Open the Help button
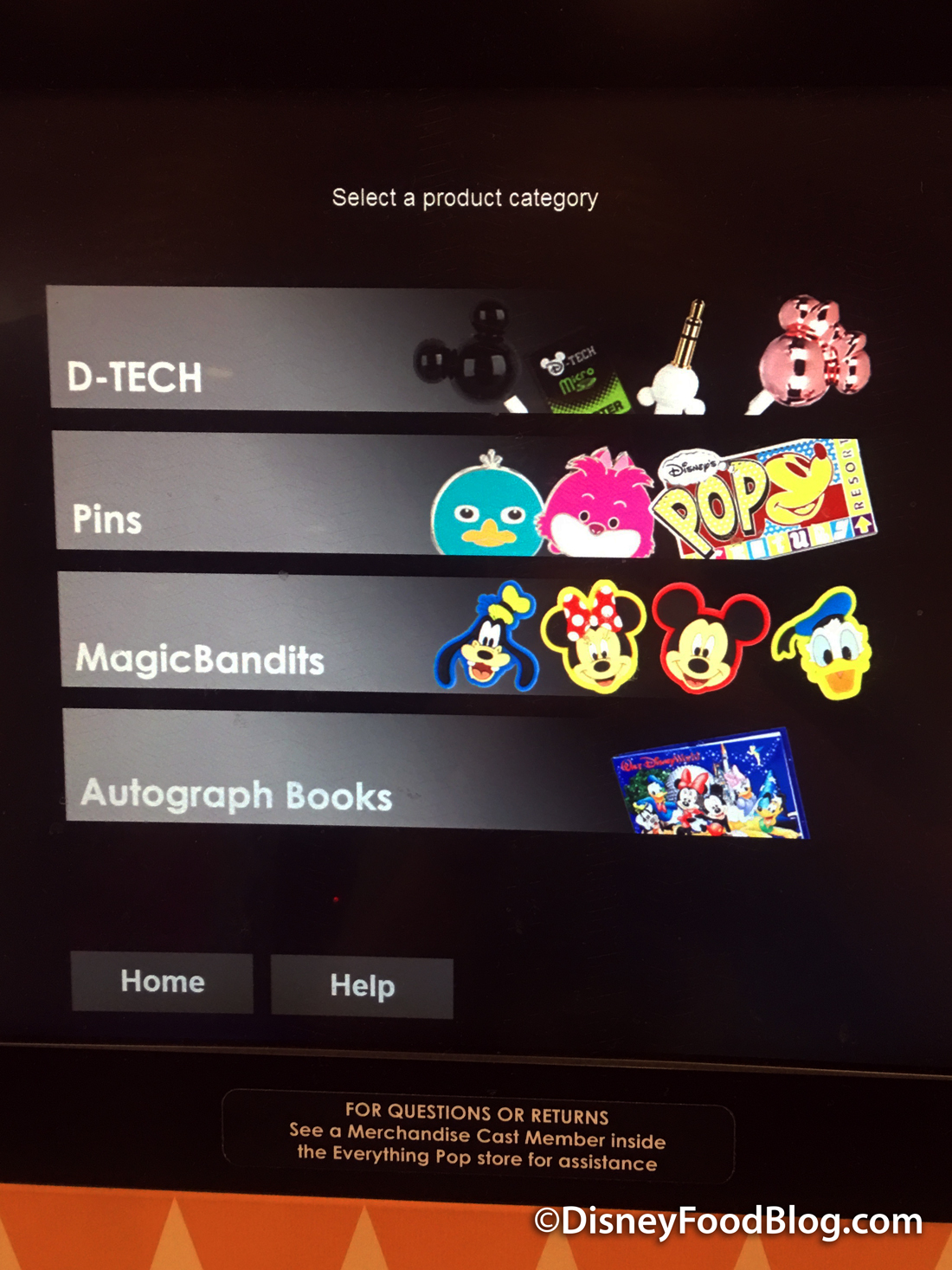The height and width of the screenshot is (1270, 952). coord(362,986)
